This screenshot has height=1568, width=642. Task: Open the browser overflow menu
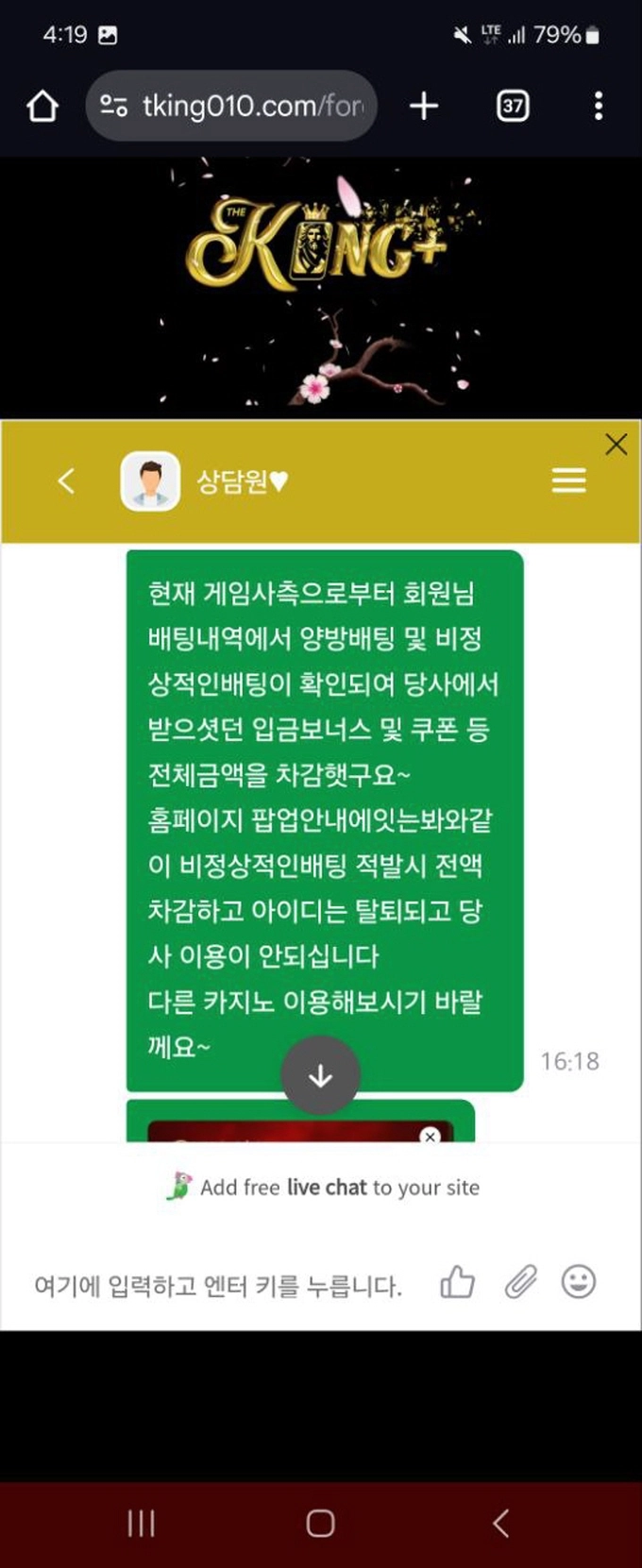[599, 106]
